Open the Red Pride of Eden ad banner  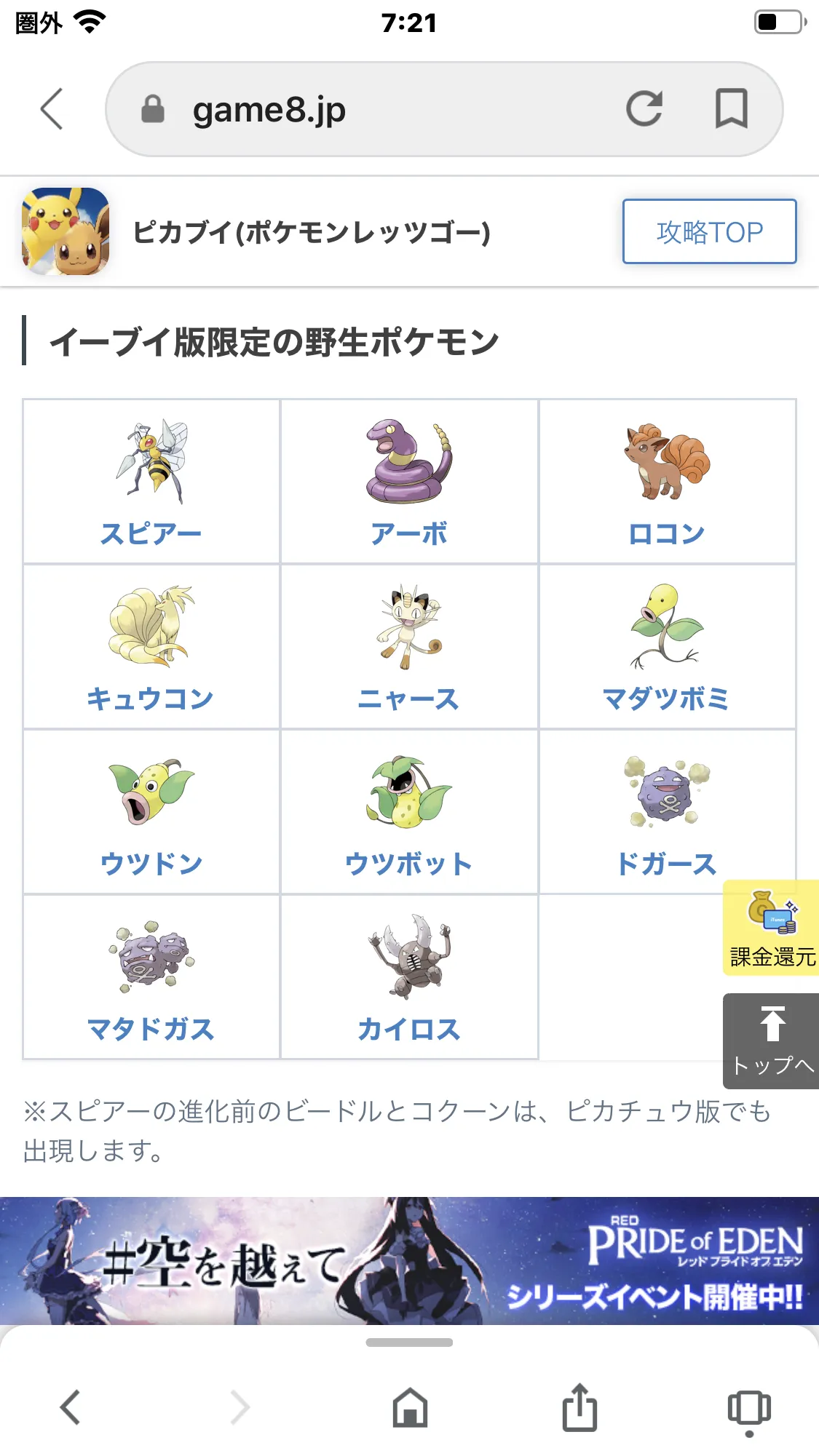click(409, 1260)
